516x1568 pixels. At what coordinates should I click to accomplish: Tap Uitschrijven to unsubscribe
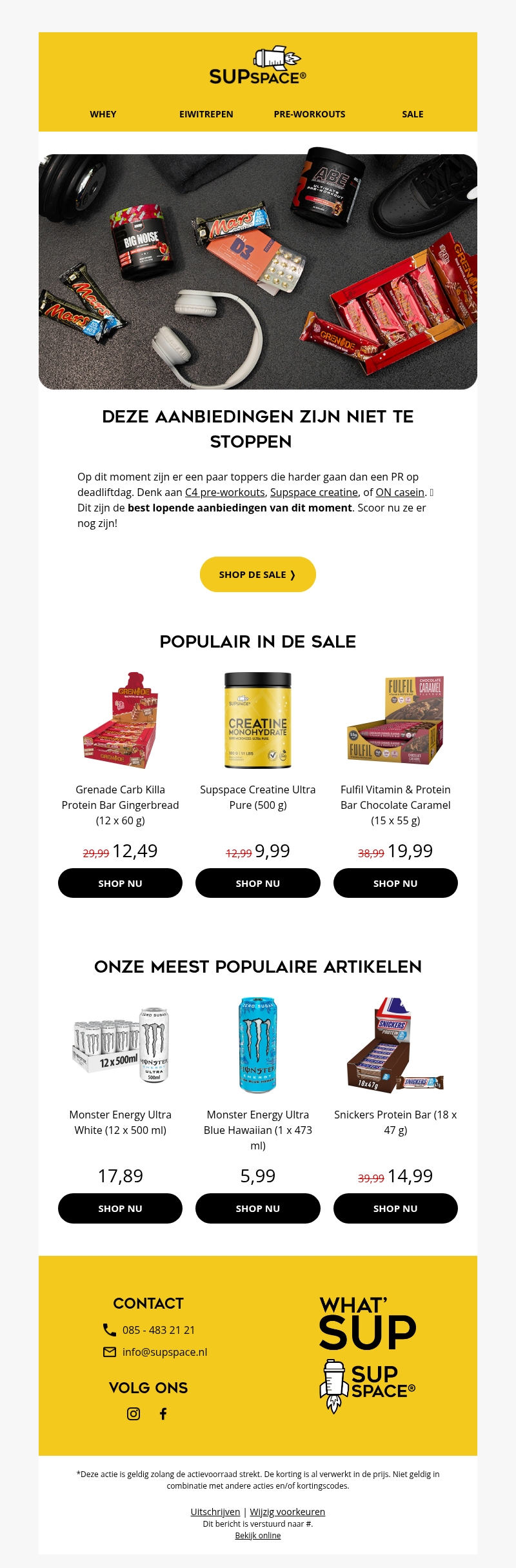(x=215, y=1512)
